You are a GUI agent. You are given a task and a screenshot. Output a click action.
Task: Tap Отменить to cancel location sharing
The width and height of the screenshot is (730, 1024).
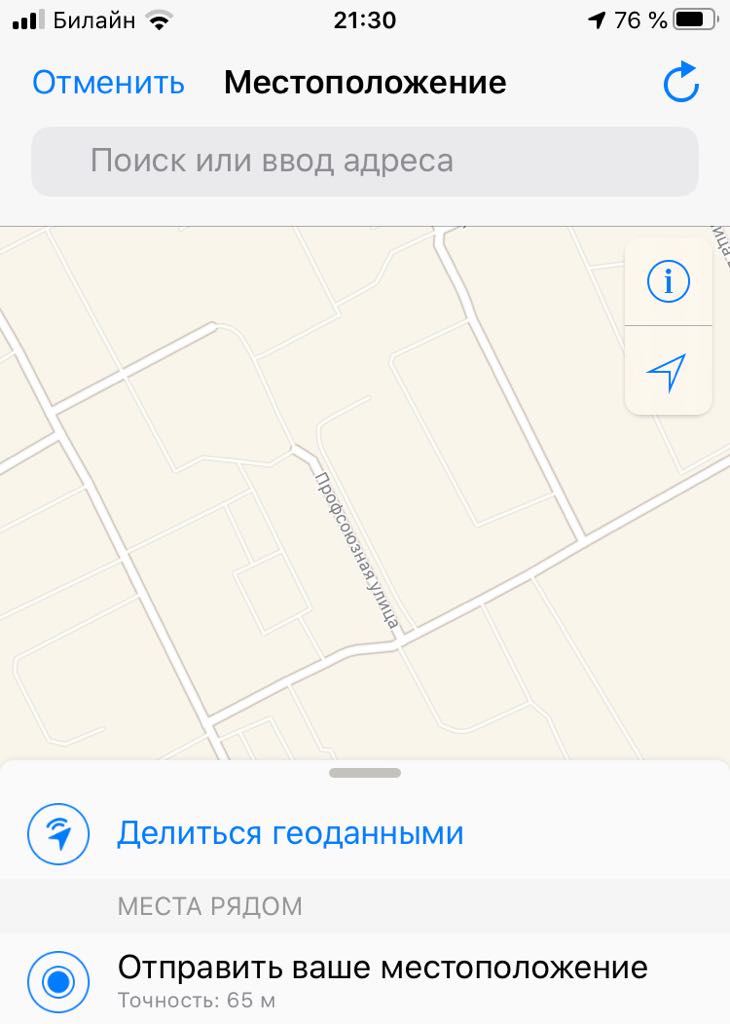(x=108, y=82)
